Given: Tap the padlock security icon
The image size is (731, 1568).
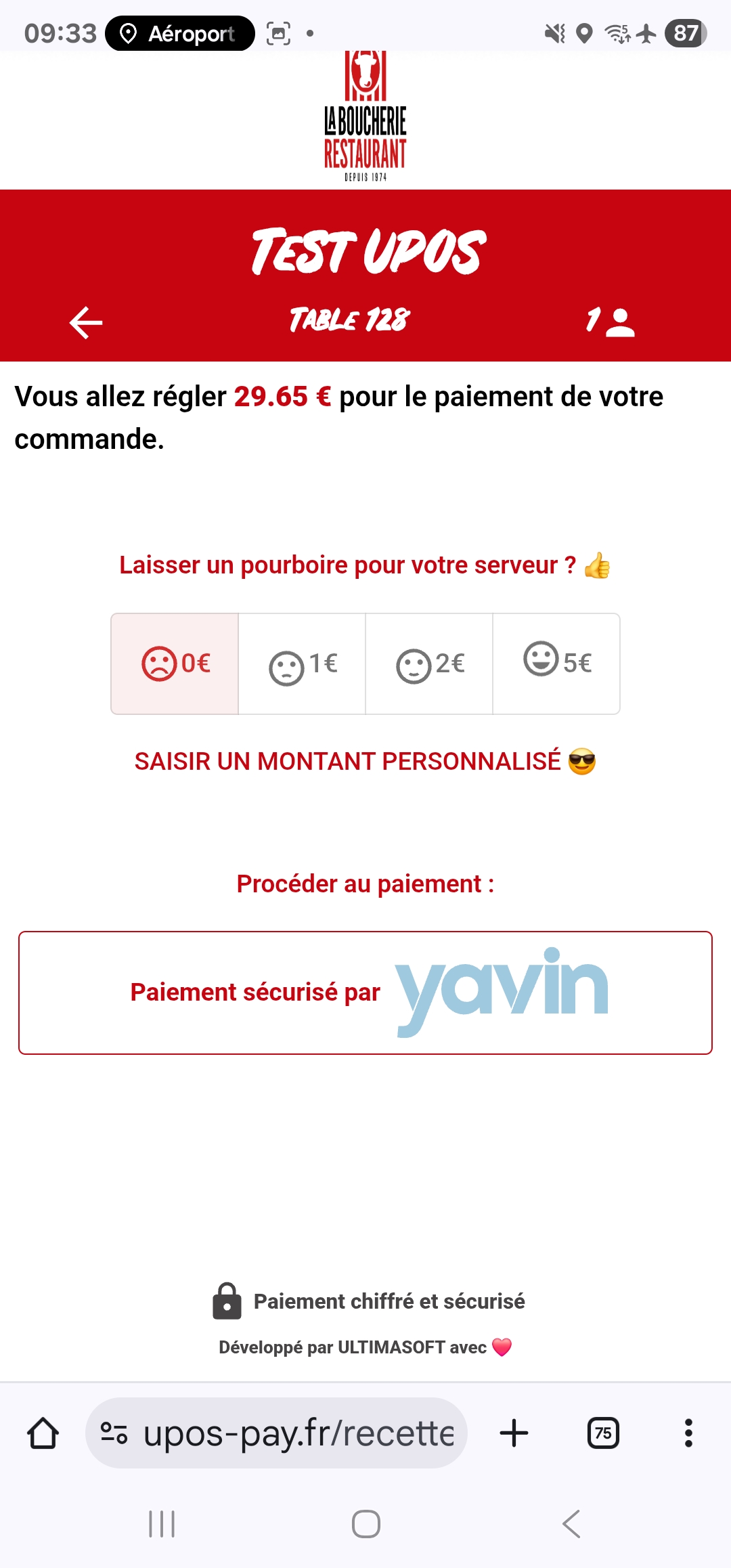Looking at the screenshot, I should point(227,1300).
